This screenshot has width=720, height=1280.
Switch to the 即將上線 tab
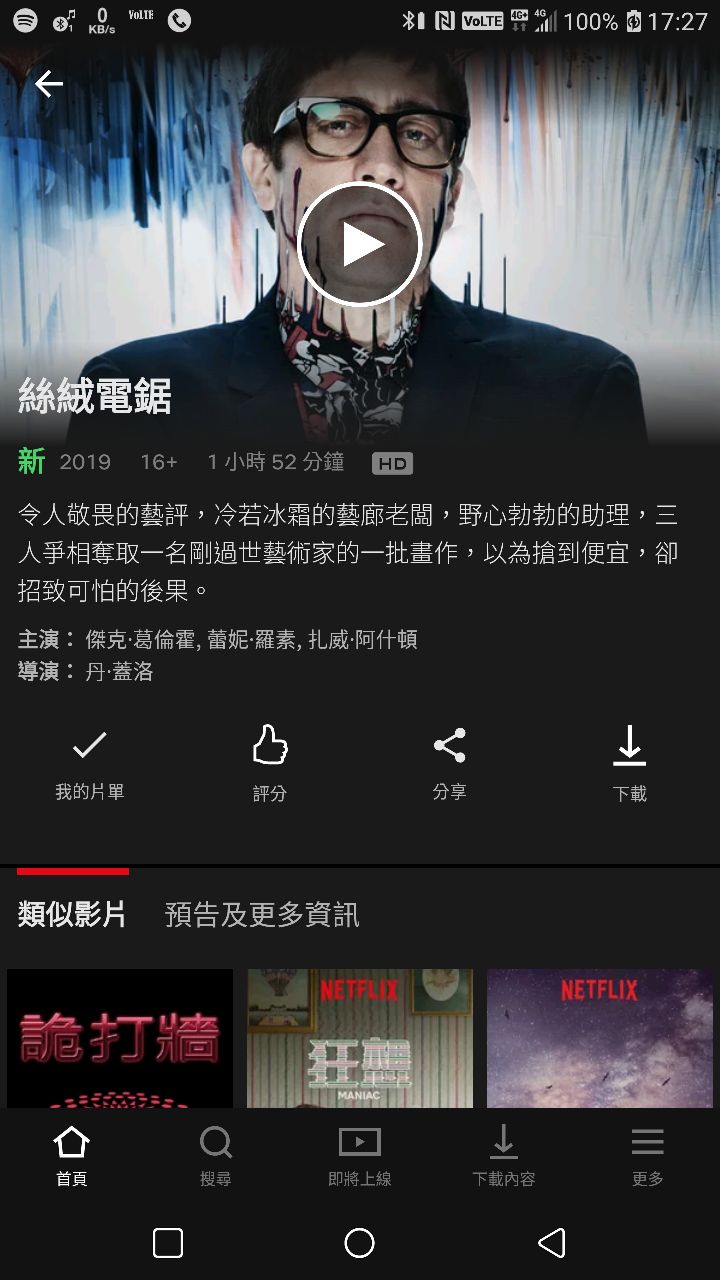click(x=360, y=1155)
